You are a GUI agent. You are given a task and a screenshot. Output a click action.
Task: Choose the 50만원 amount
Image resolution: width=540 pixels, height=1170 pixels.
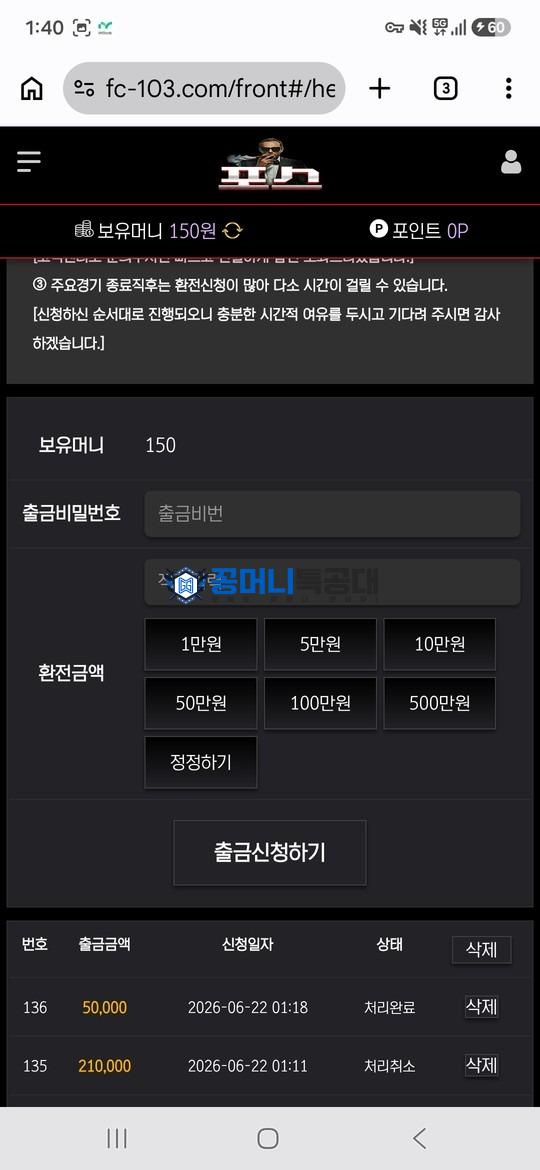click(x=201, y=703)
